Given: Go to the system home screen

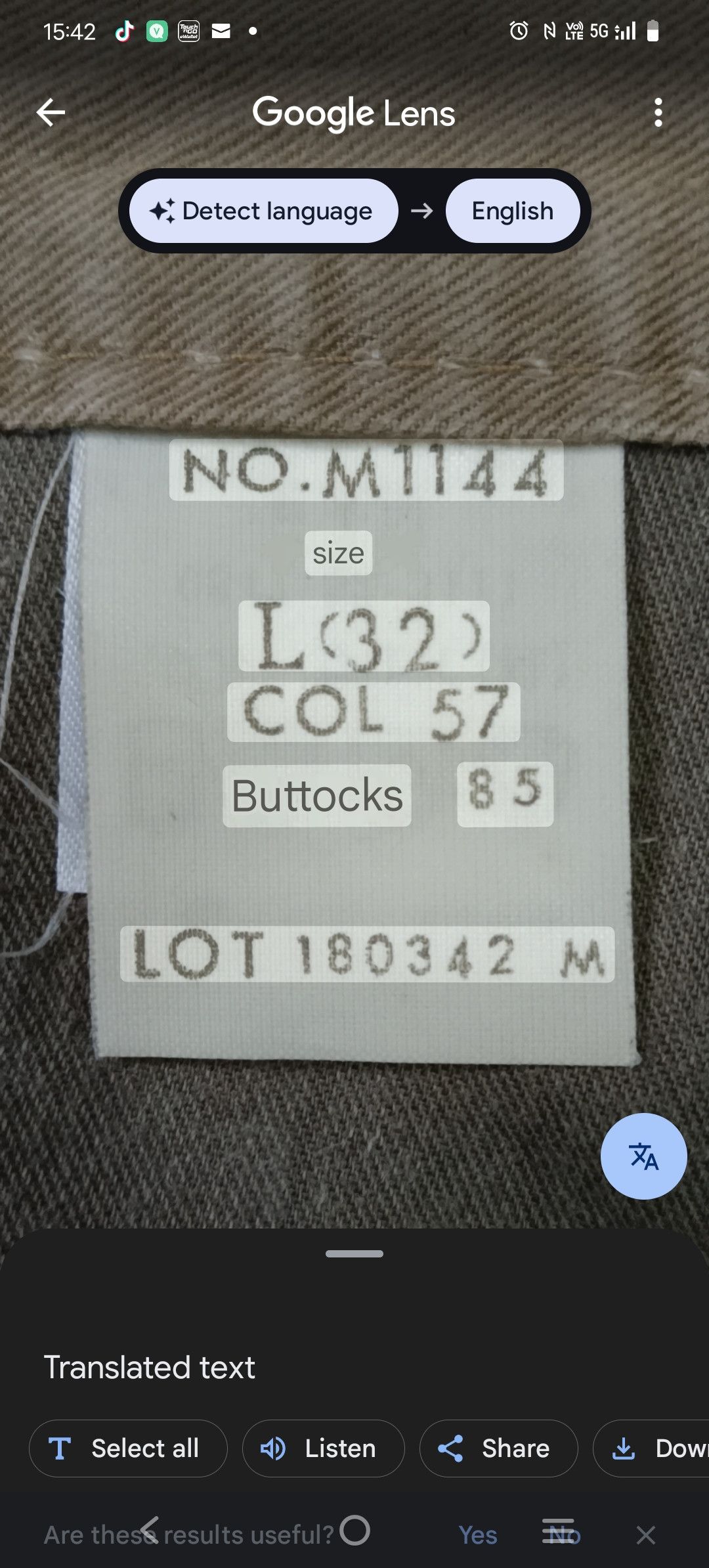Looking at the screenshot, I should pos(354,1531).
